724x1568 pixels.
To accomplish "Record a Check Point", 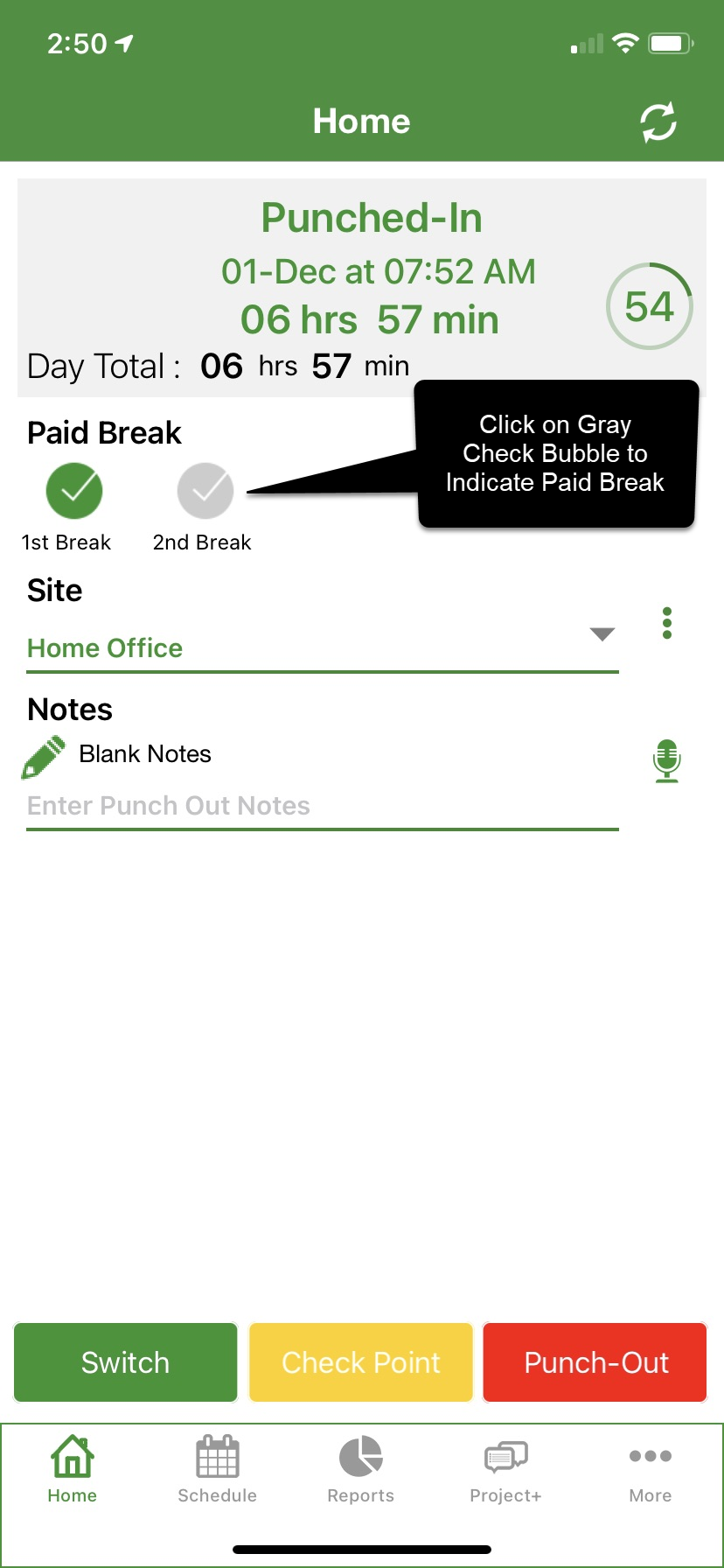I will [361, 1362].
